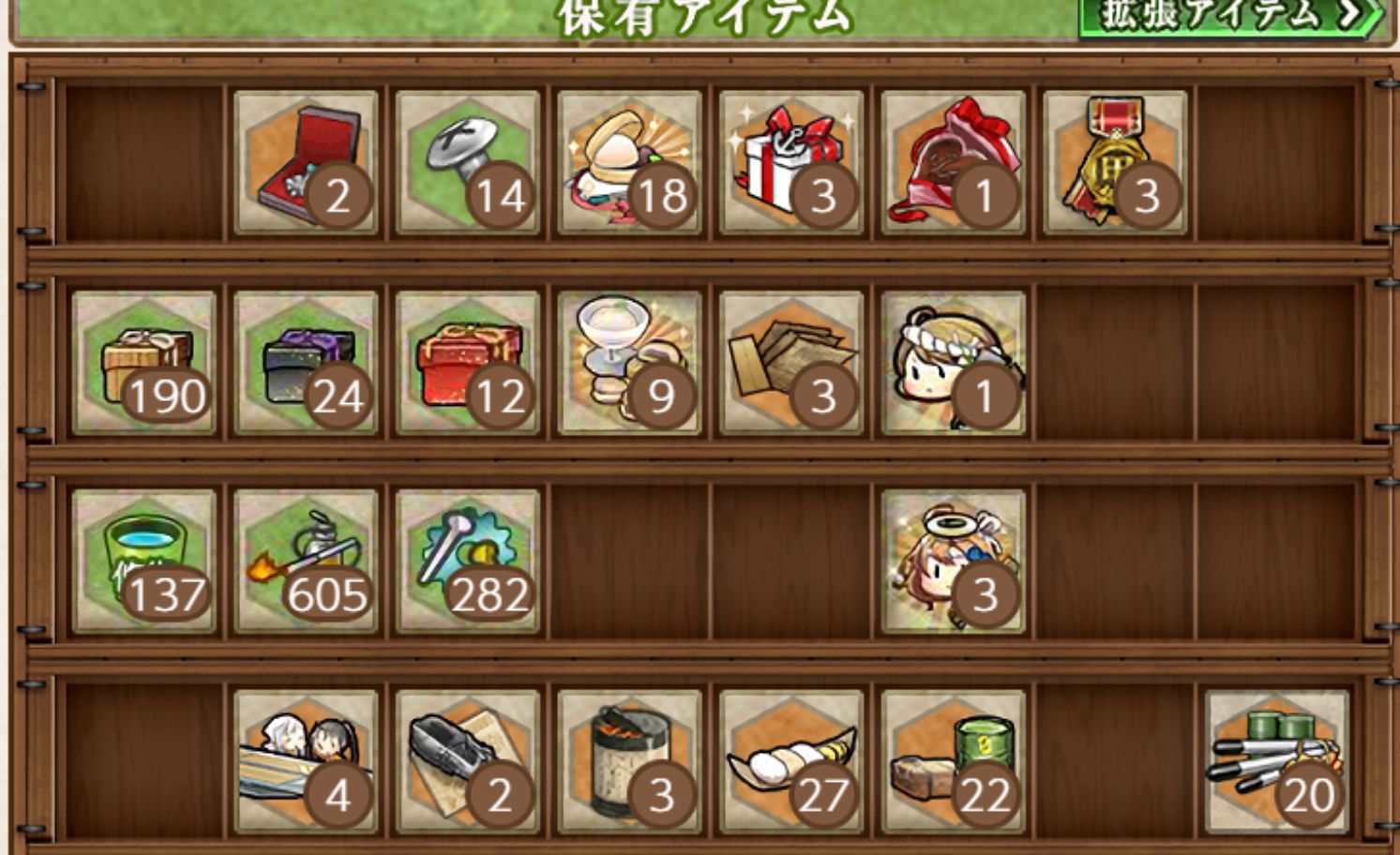Select the chocolate bag item with count 1

point(954,162)
